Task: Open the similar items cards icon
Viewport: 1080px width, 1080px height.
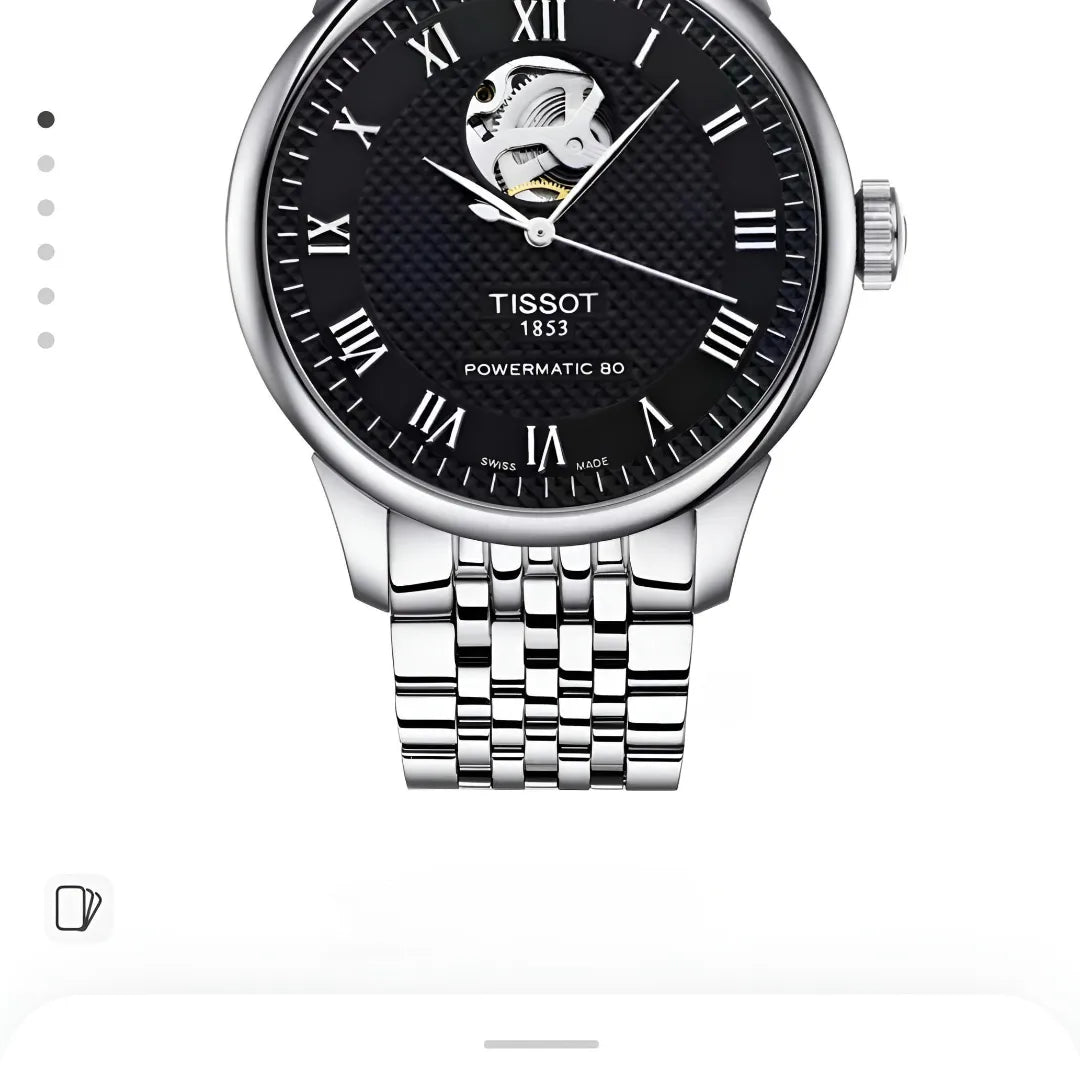Action: point(78,908)
